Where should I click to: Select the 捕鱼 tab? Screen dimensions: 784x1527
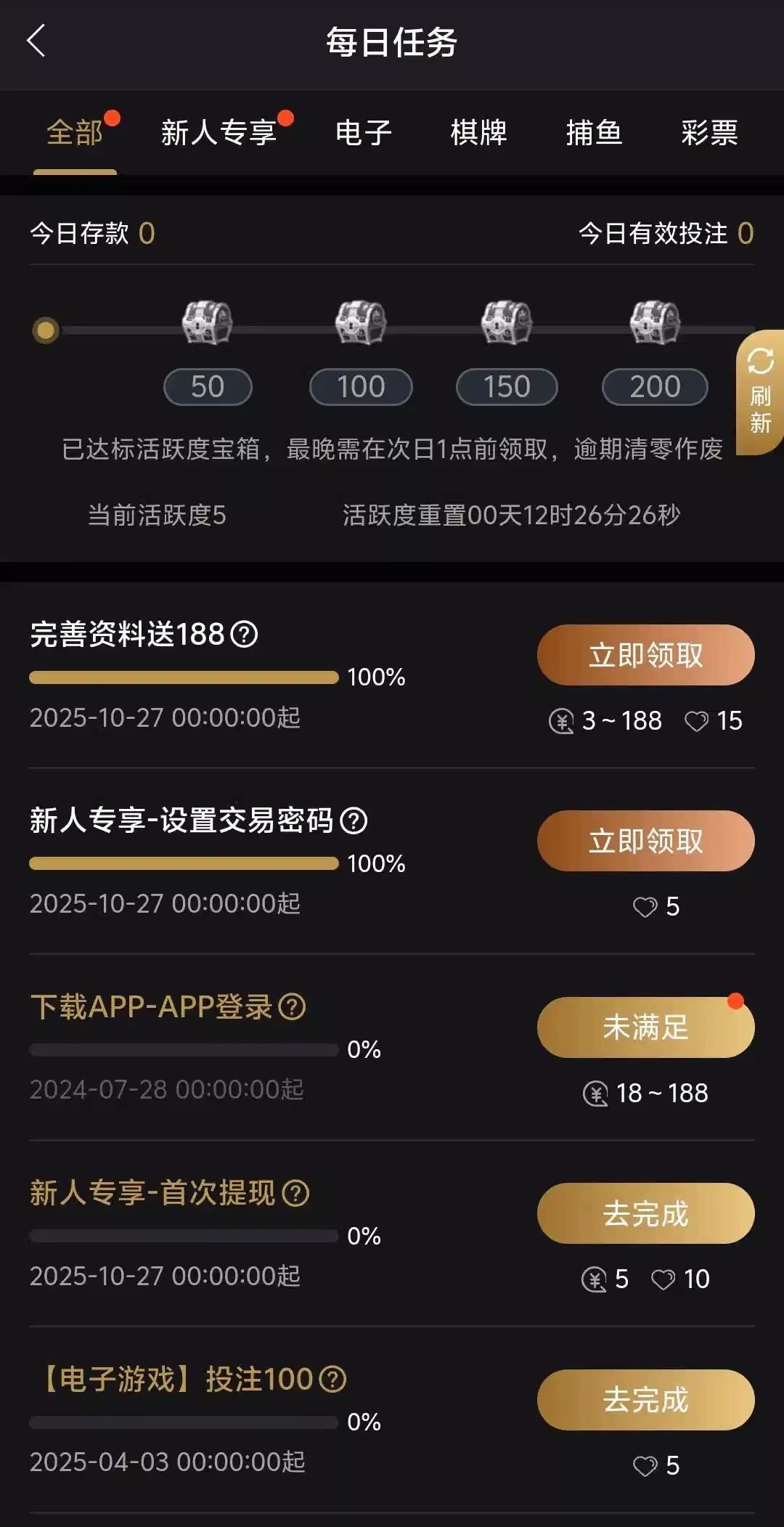(594, 133)
